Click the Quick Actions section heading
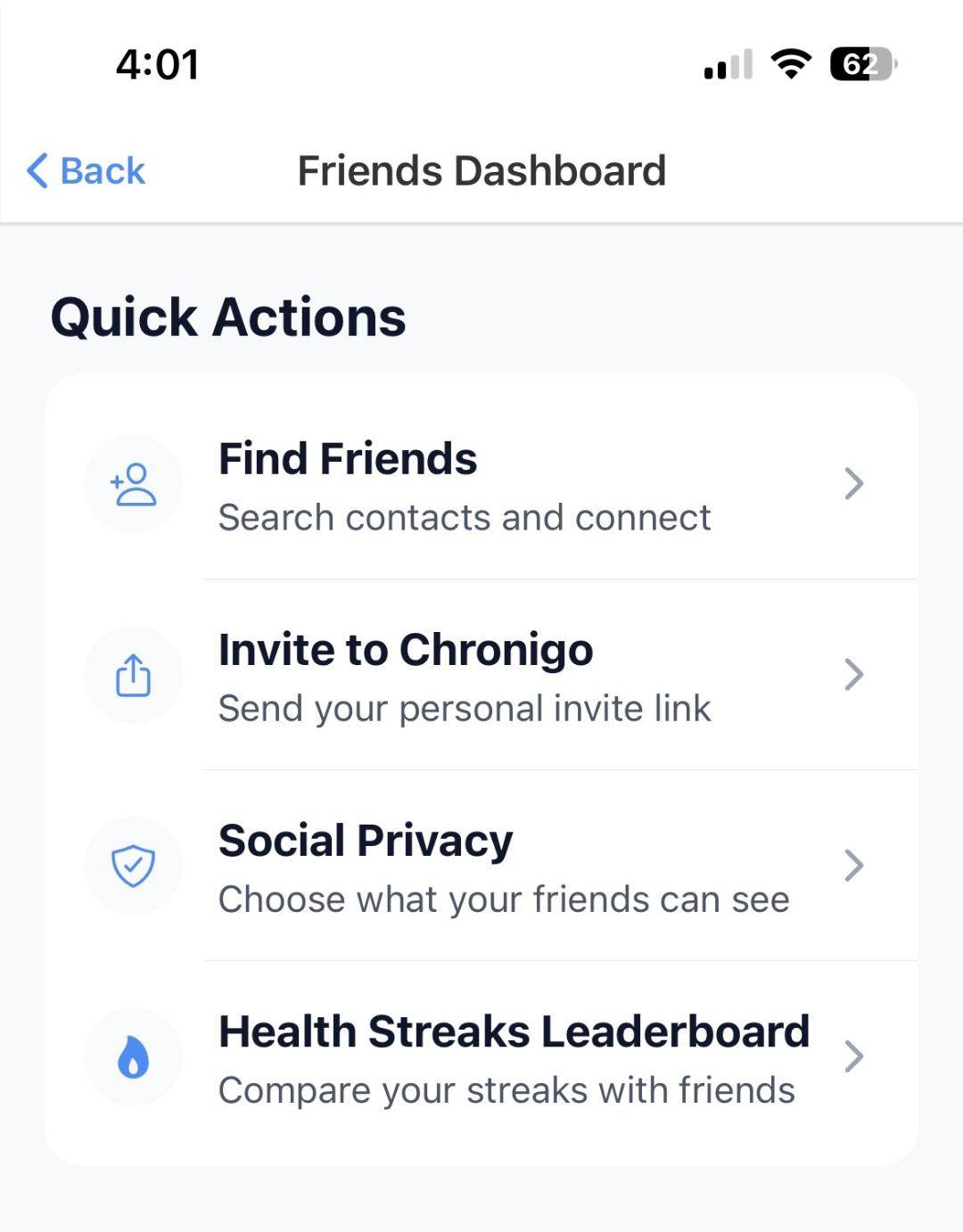Image resolution: width=963 pixels, height=1232 pixels. coord(229,316)
